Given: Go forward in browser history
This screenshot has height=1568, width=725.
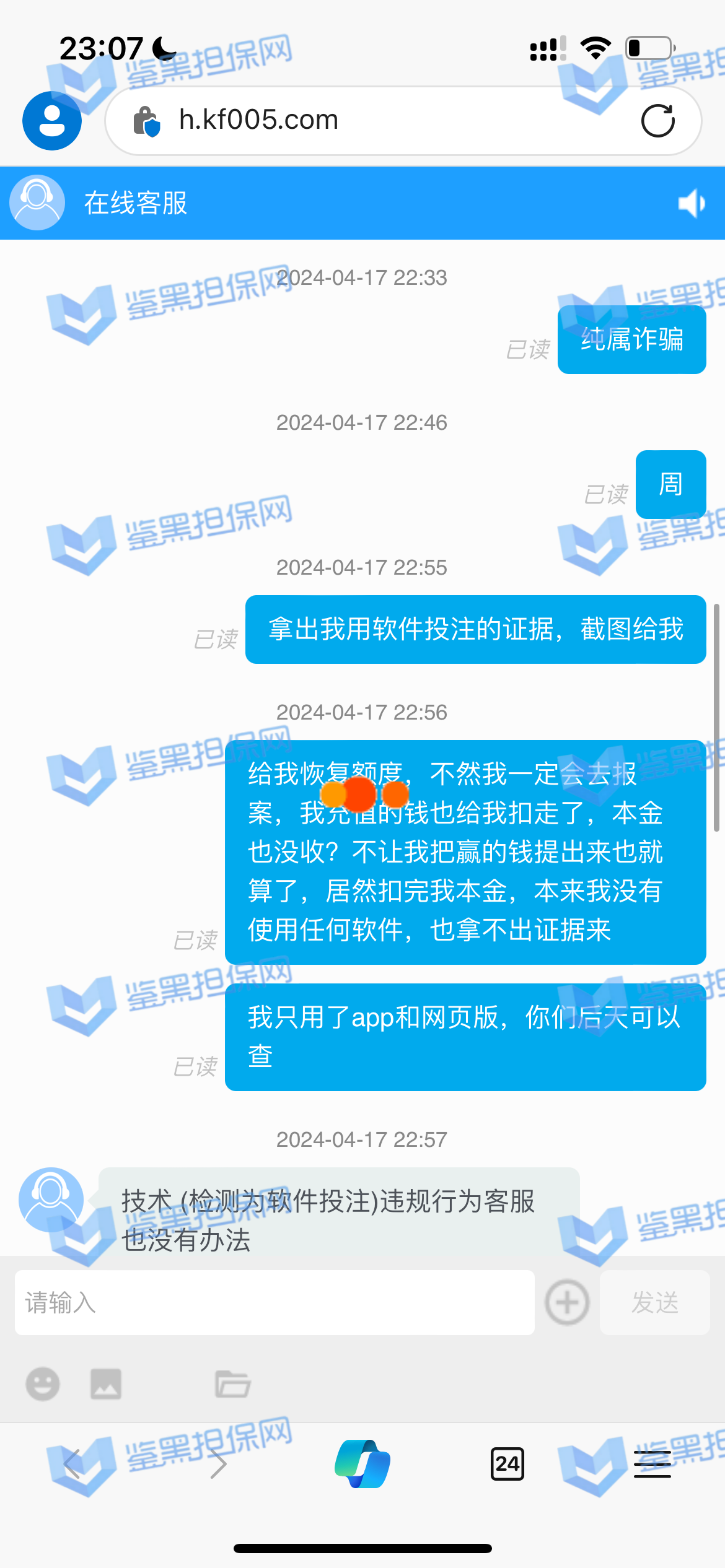Looking at the screenshot, I should (x=217, y=1464).
